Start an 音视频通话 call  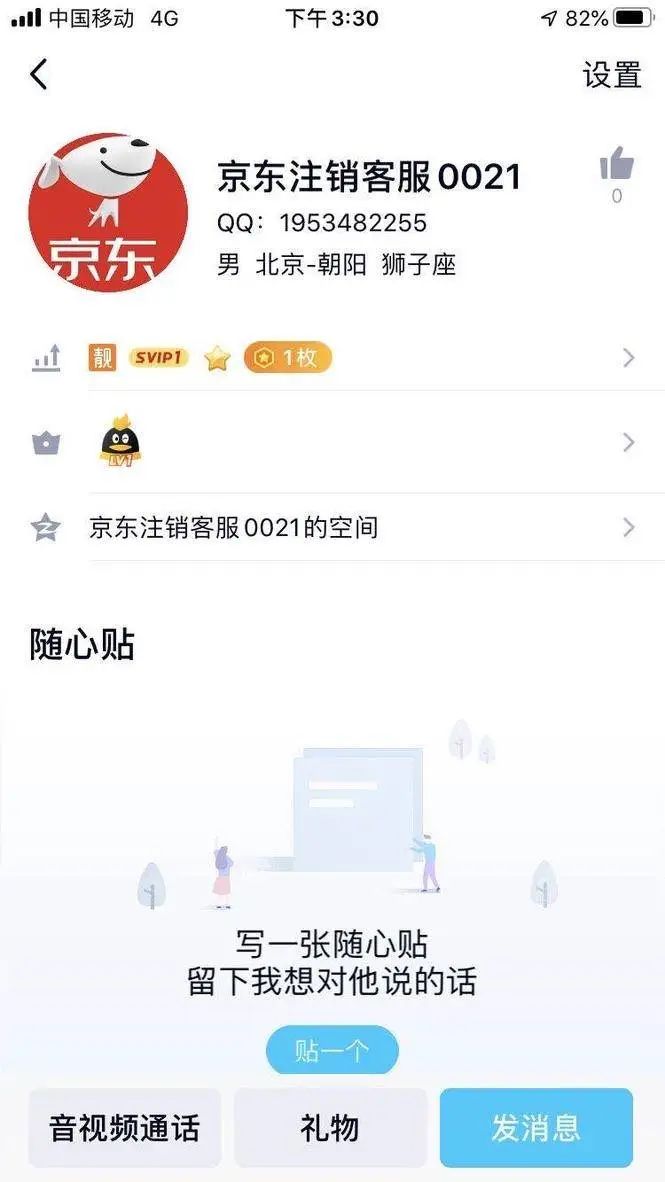tap(125, 1128)
